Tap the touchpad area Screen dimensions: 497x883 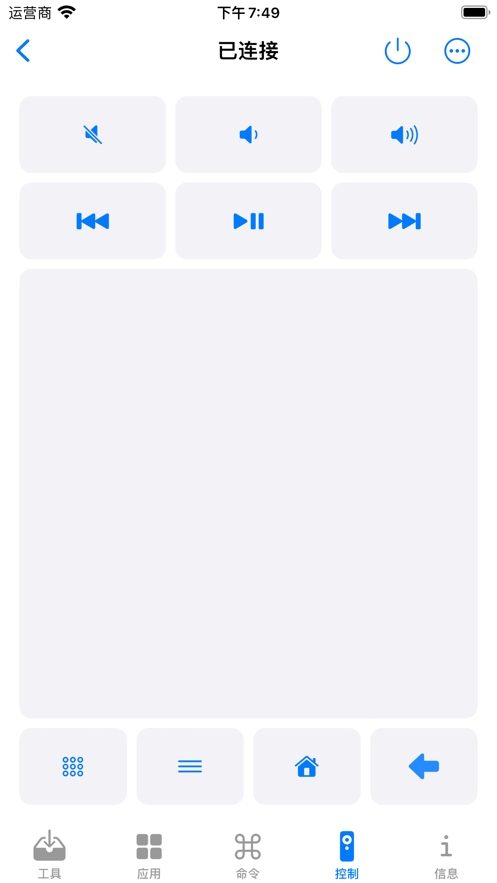[x=248, y=493]
